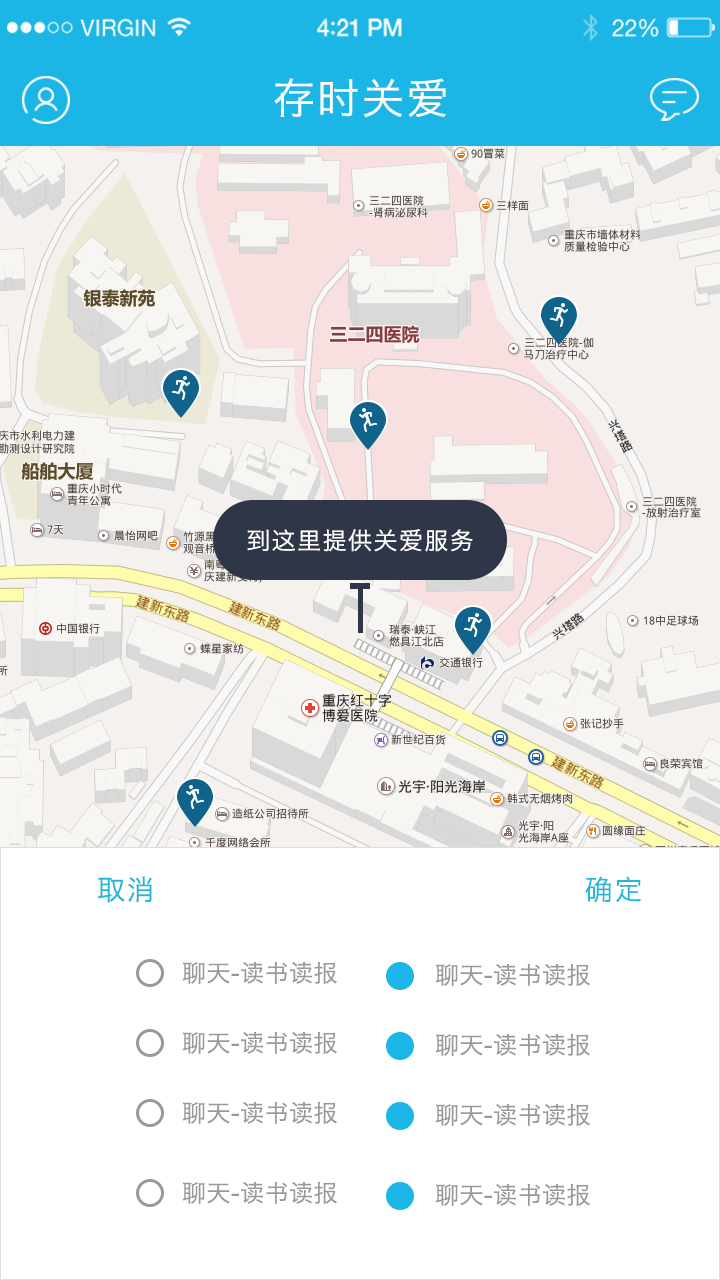Select the runner pin below the 三二四医院 label
This screenshot has height=1280, width=720.
[x=368, y=422]
